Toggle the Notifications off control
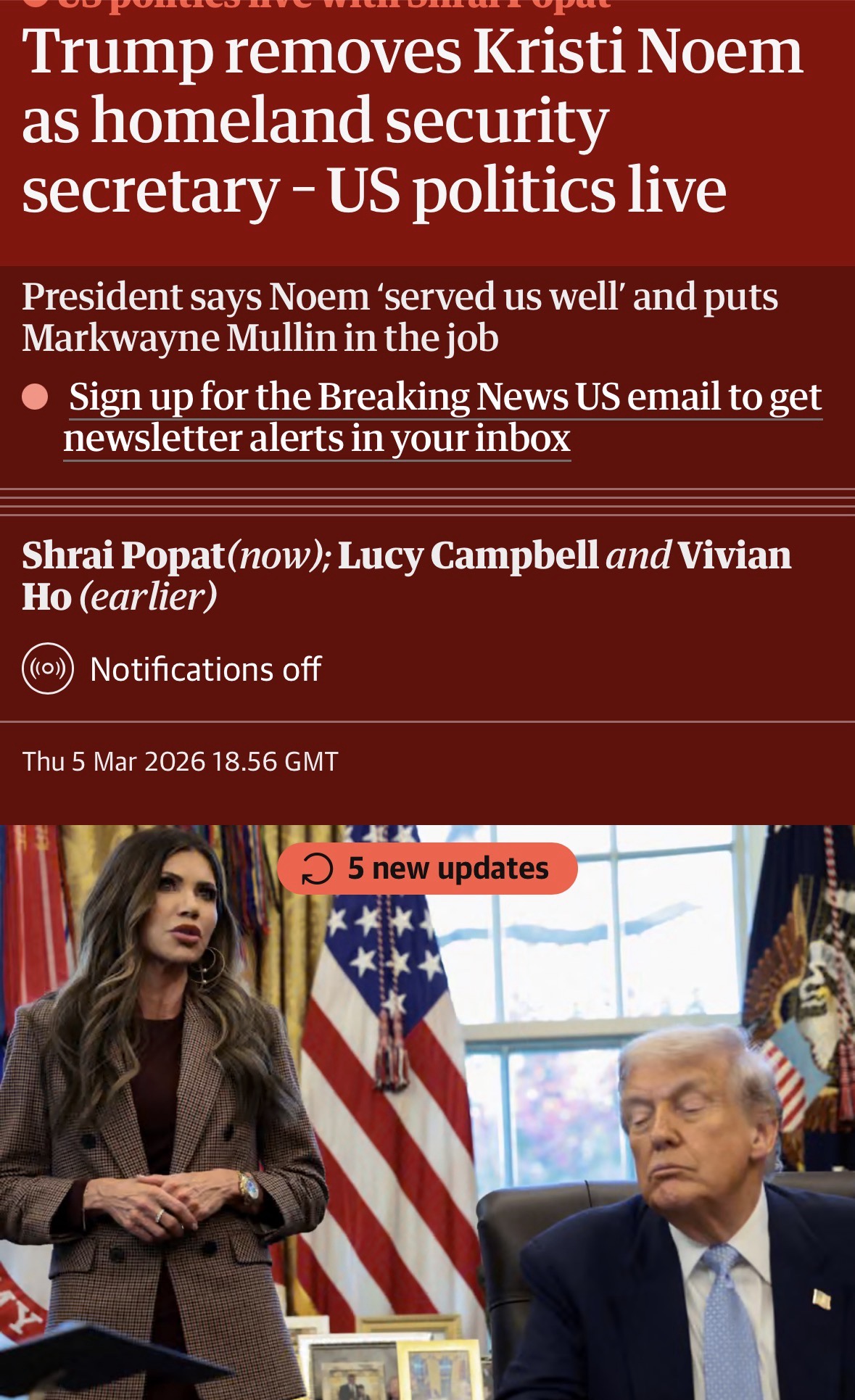 pos(173,668)
